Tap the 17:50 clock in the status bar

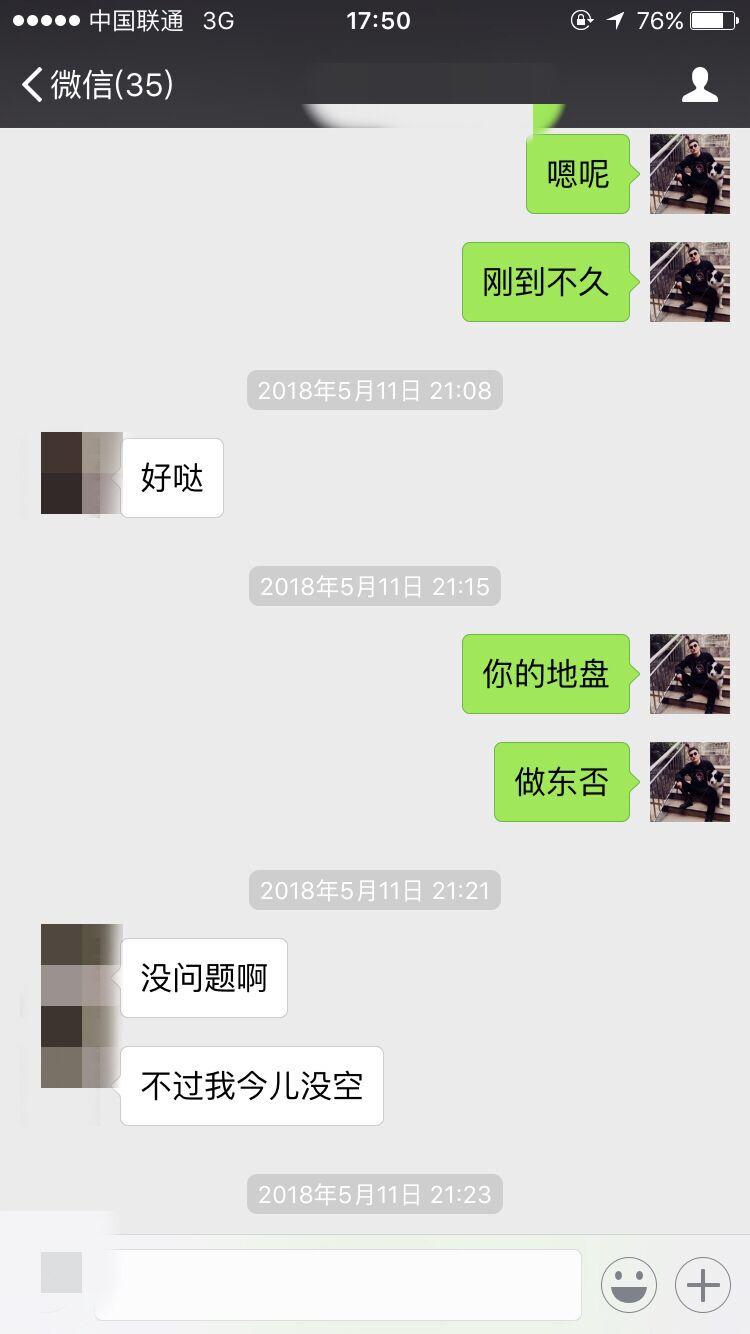point(377,20)
